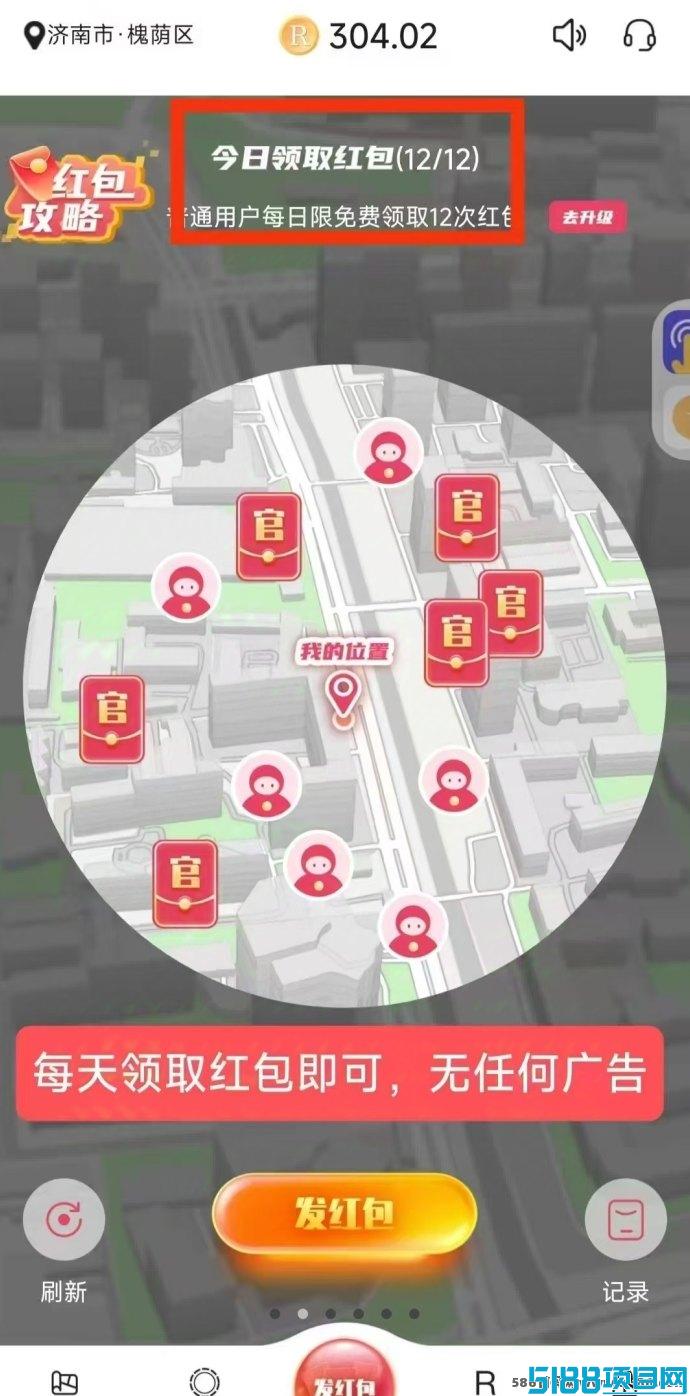Open the 304.02 coin balance
690x1396 pixels.
360,37
